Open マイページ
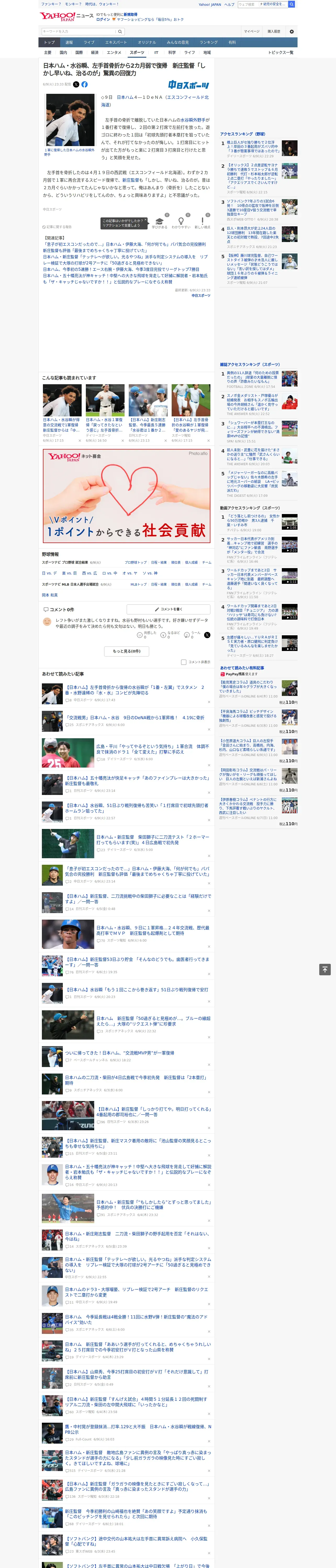Screen dimensions: 336x1568 pyautogui.click(x=251, y=31)
